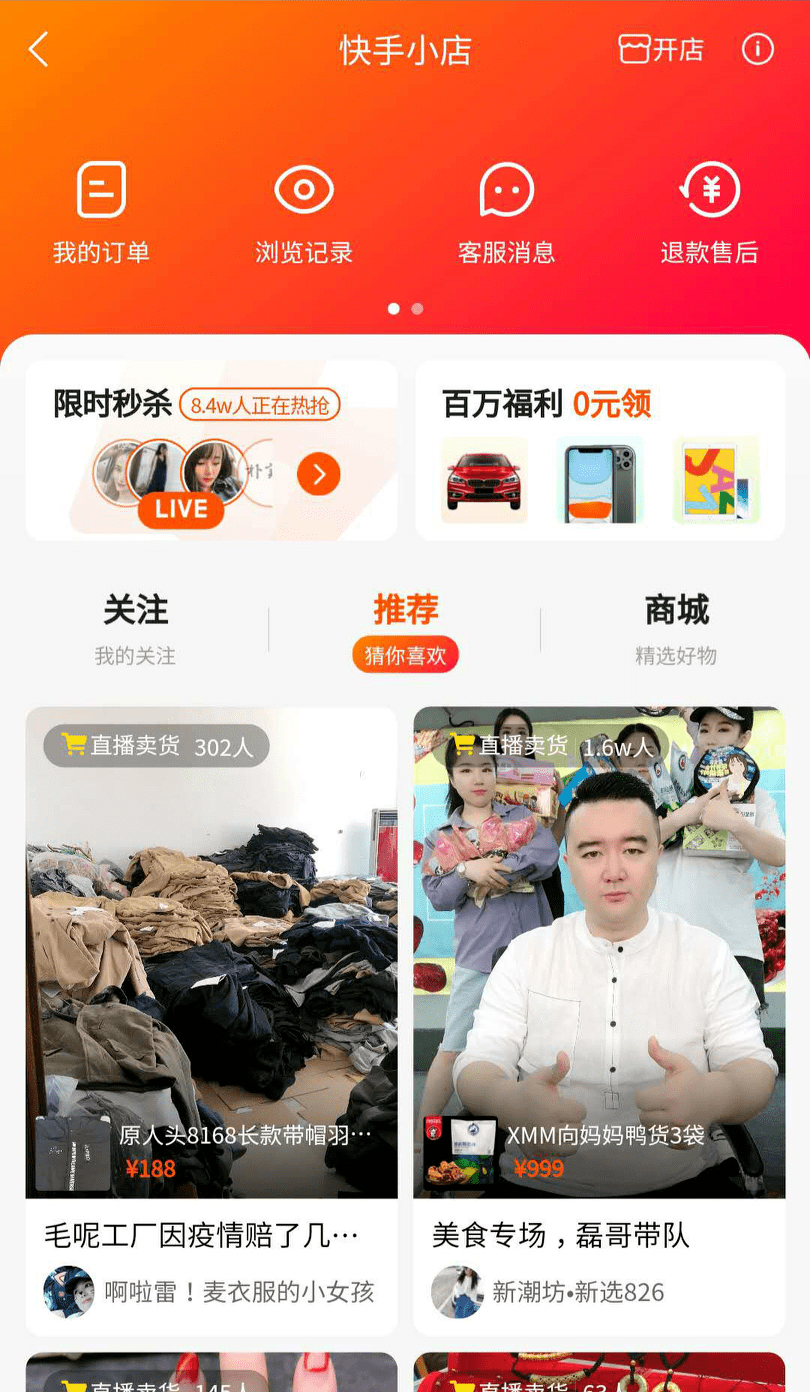This screenshot has width=810, height=1392.
Task: Open the 百万福利 0元领 card
Action: [600, 450]
